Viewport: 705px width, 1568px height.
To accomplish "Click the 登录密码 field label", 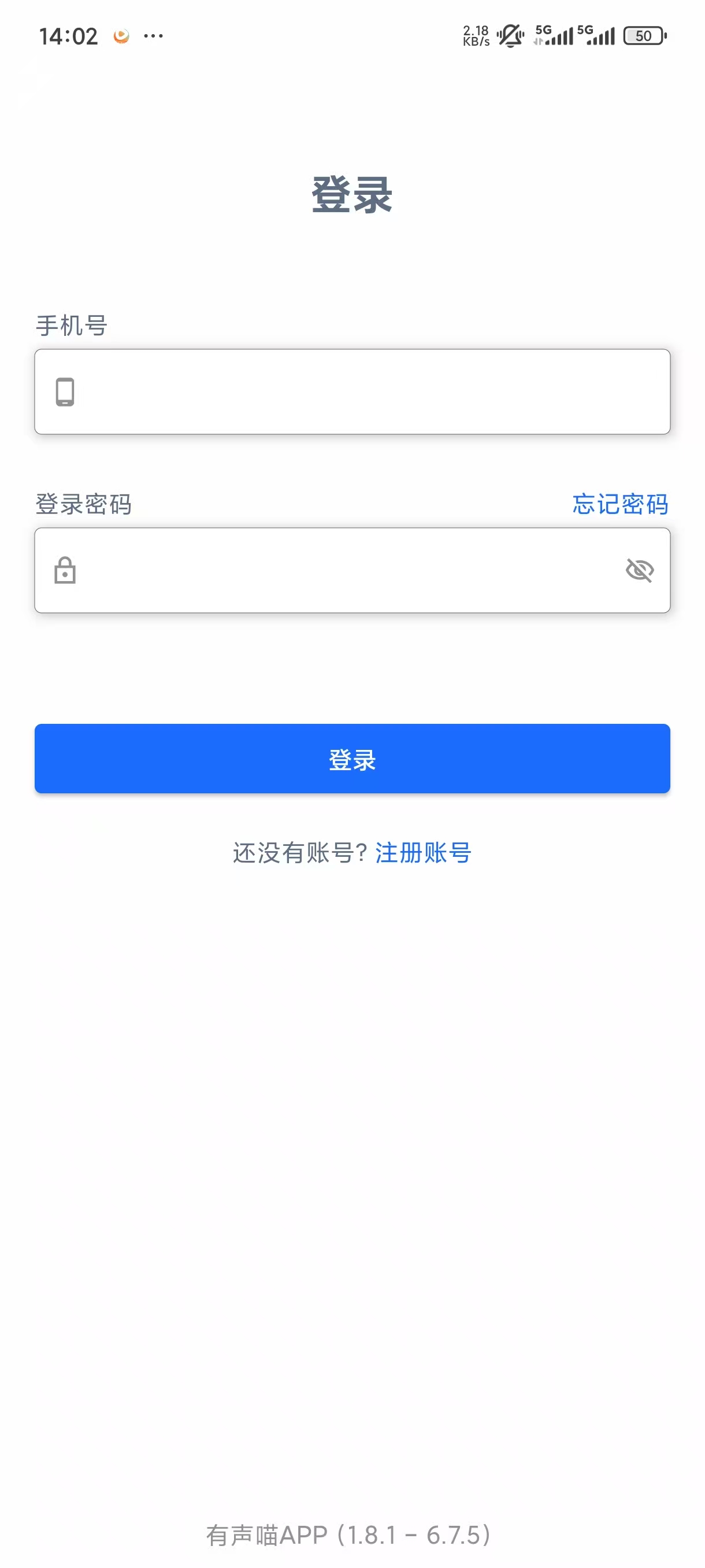I will (x=86, y=504).
